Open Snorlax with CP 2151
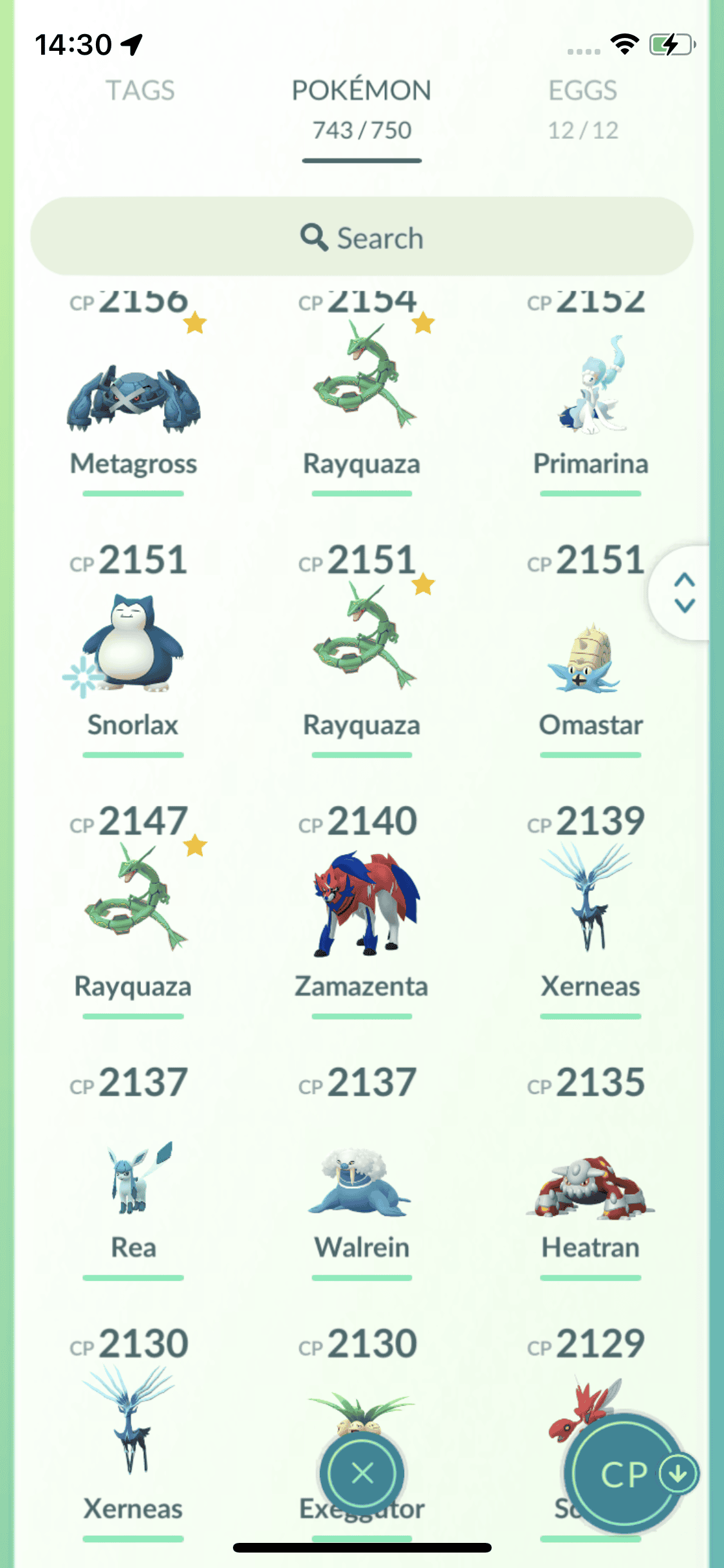Image resolution: width=724 pixels, height=1568 pixels. click(133, 644)
